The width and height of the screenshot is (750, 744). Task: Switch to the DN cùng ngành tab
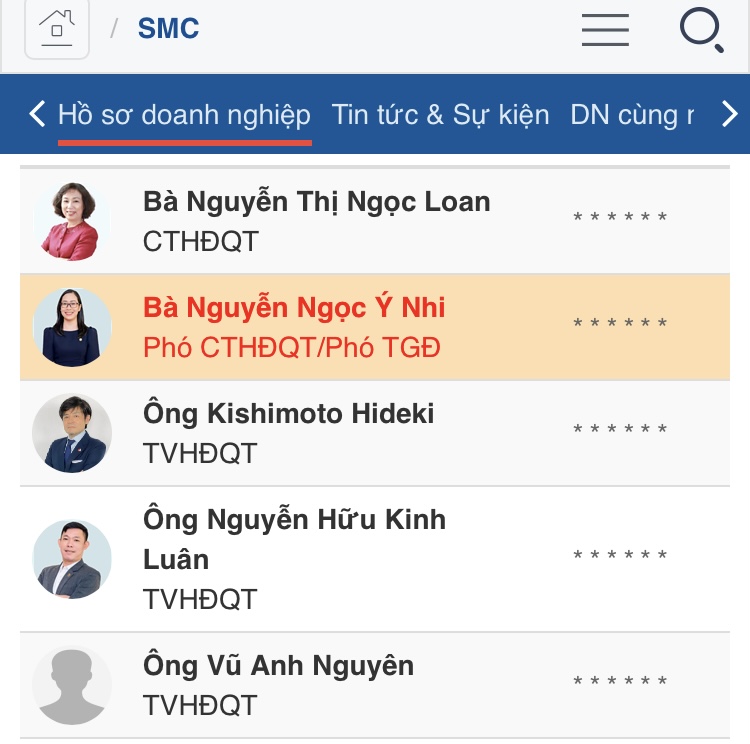pyautogui.click(x=632, y=115)
